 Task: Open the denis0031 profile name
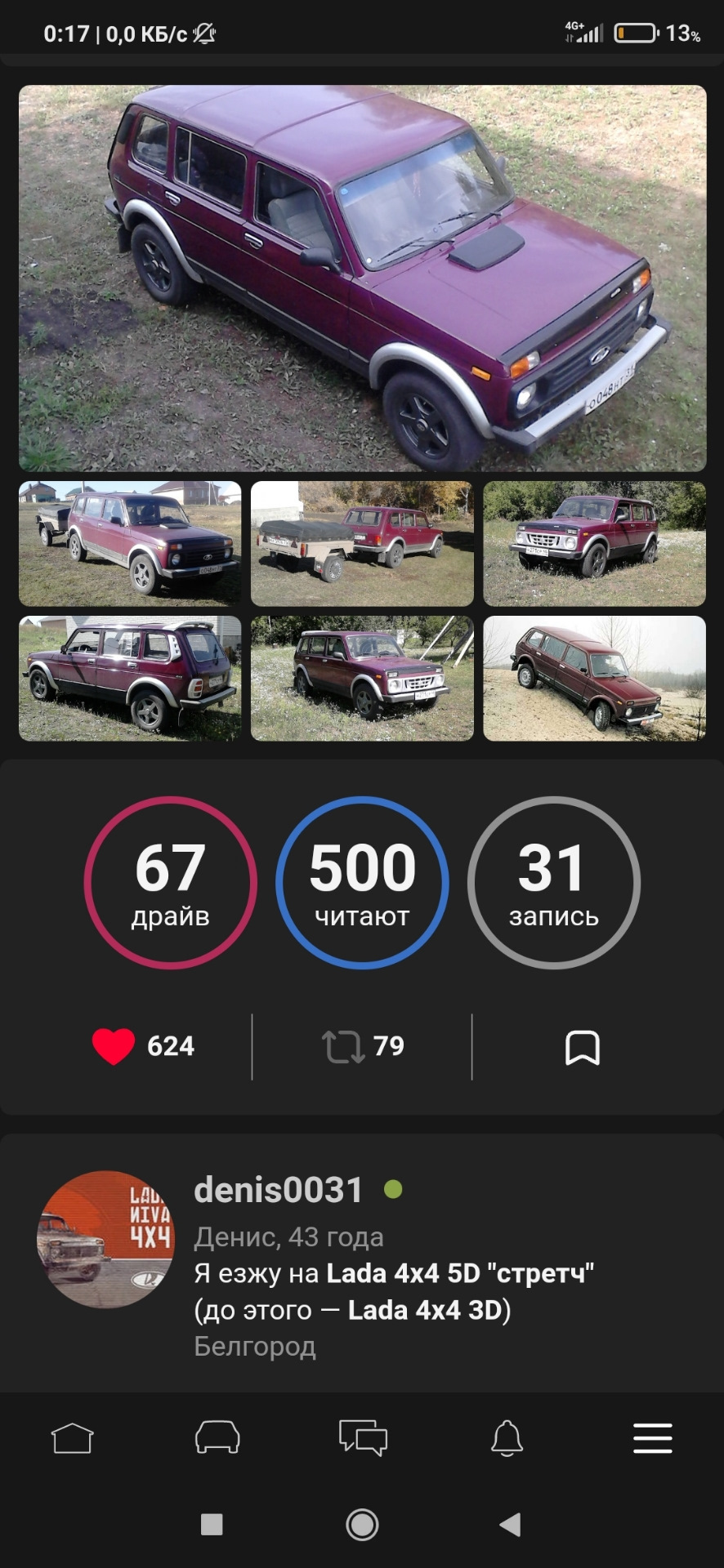click(279, 1190)
